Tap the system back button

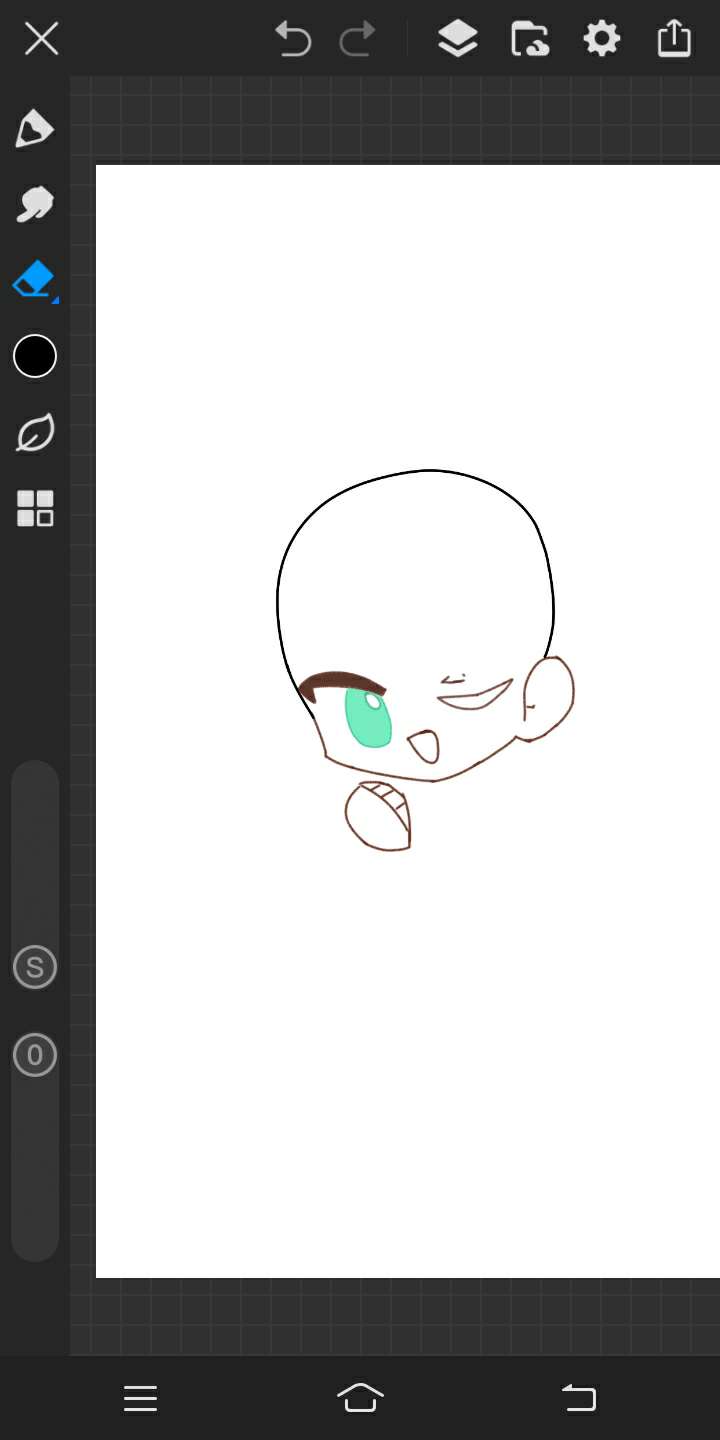pos(579,1397)
